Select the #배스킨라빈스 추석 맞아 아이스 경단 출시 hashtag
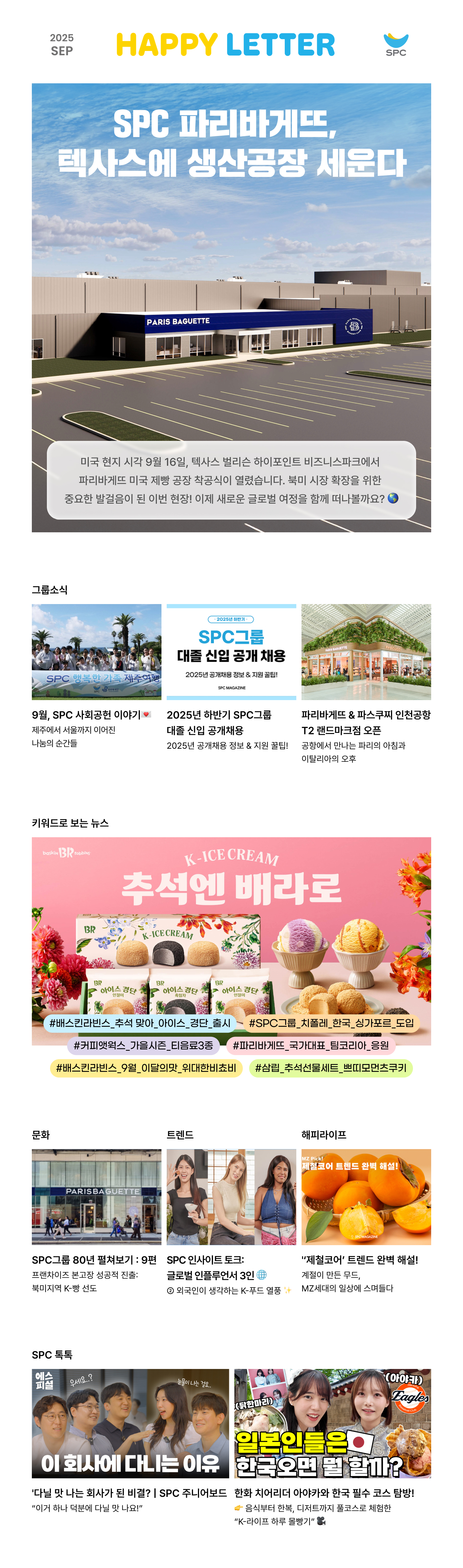 point(140,1023)
